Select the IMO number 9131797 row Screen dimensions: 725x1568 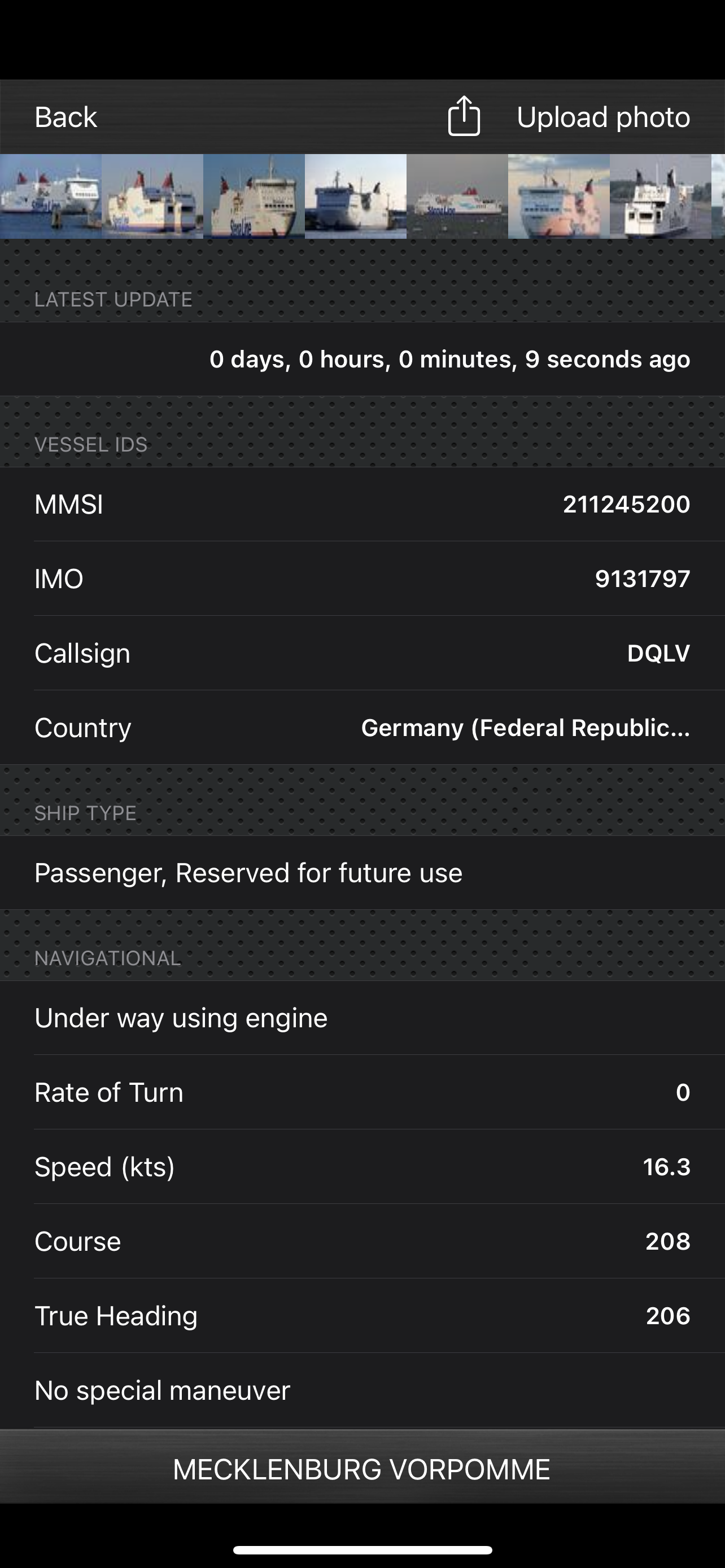[x=362, y=578]
